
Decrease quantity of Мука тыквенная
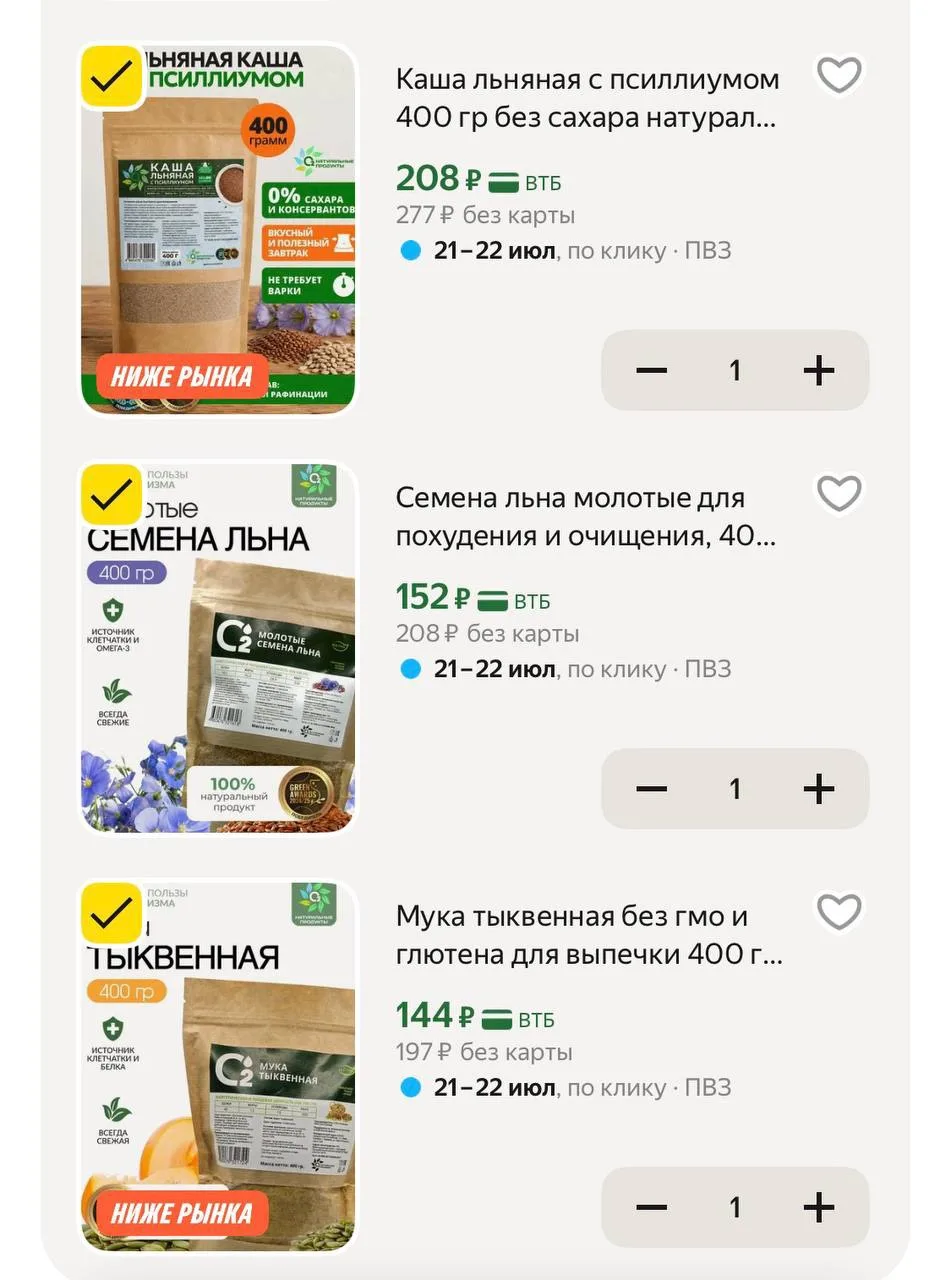[651, 1207]
